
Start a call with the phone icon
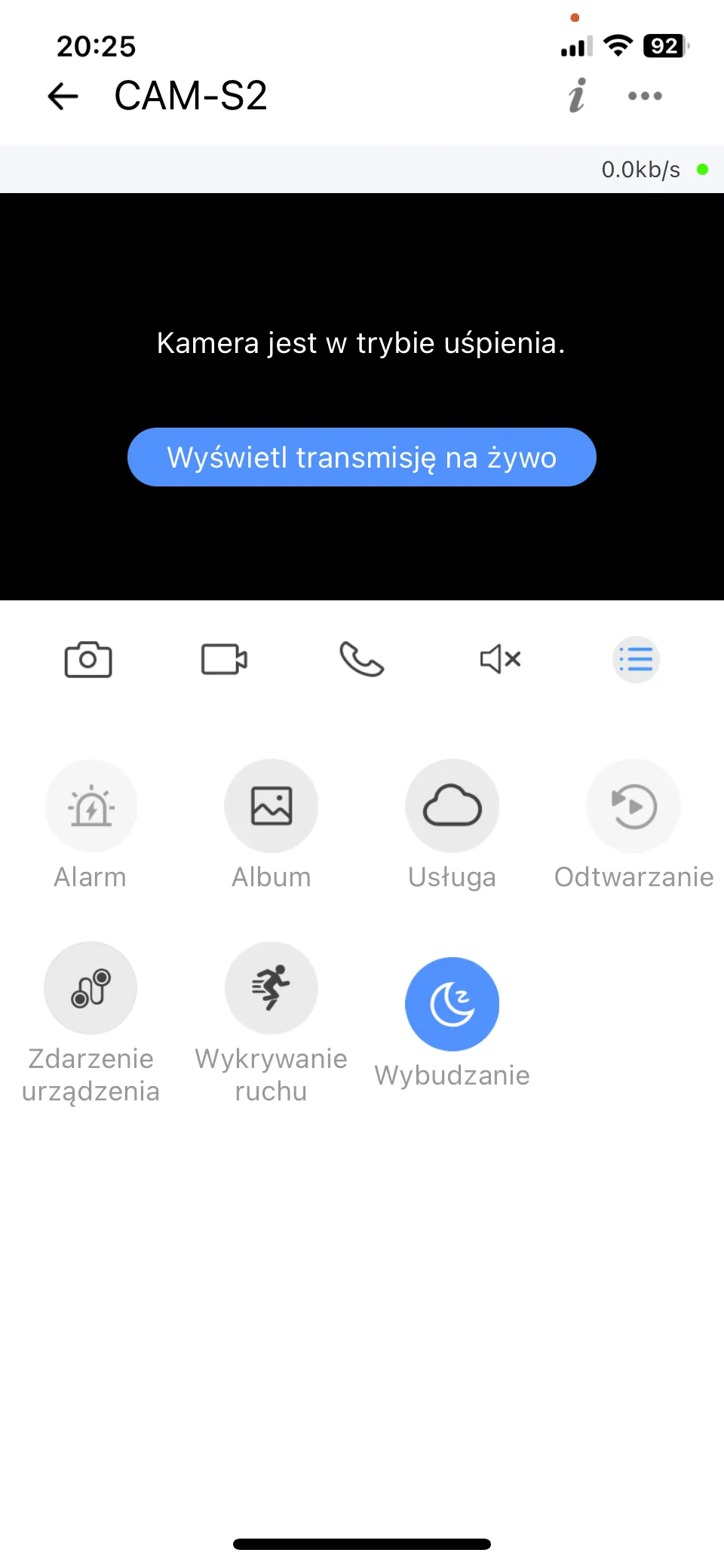click(362, 659)
